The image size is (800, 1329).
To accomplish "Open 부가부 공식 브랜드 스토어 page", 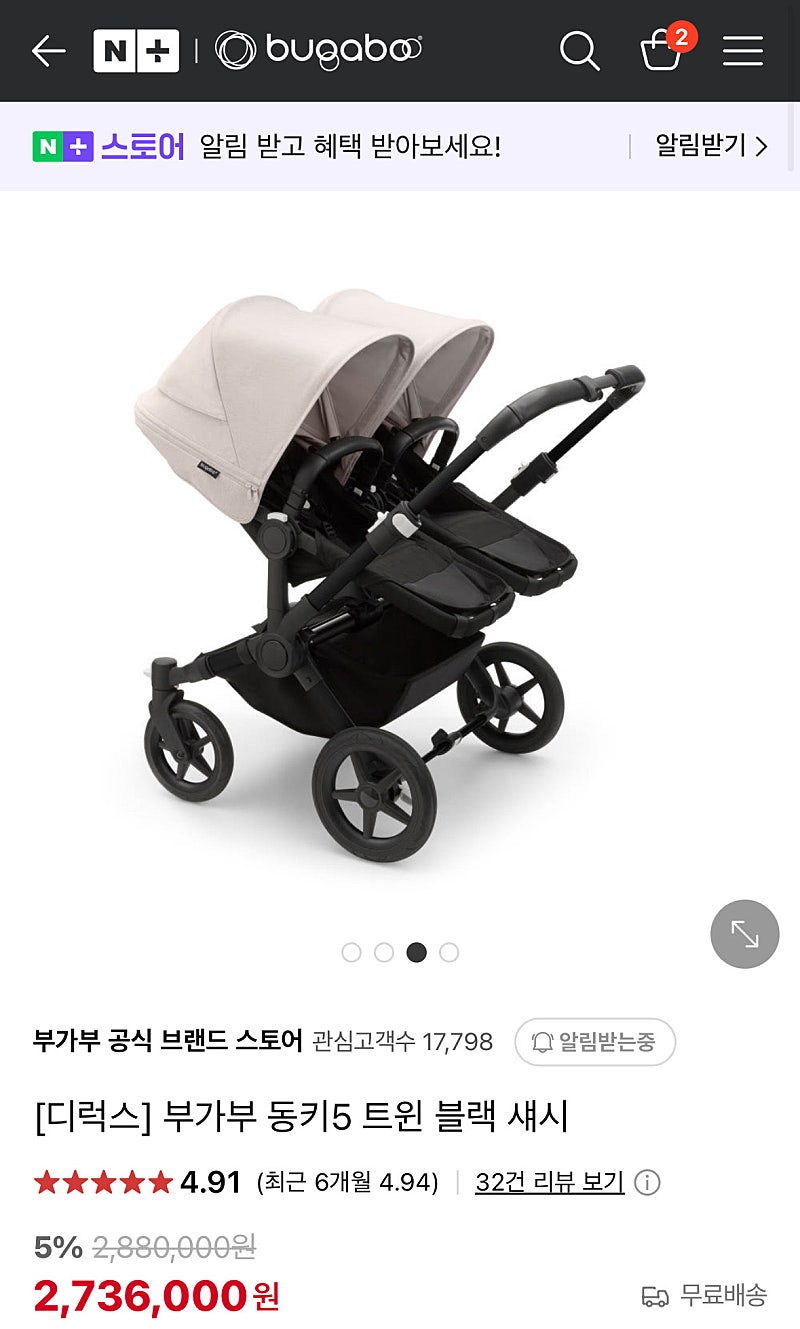I will click(x=167, y=1042).
